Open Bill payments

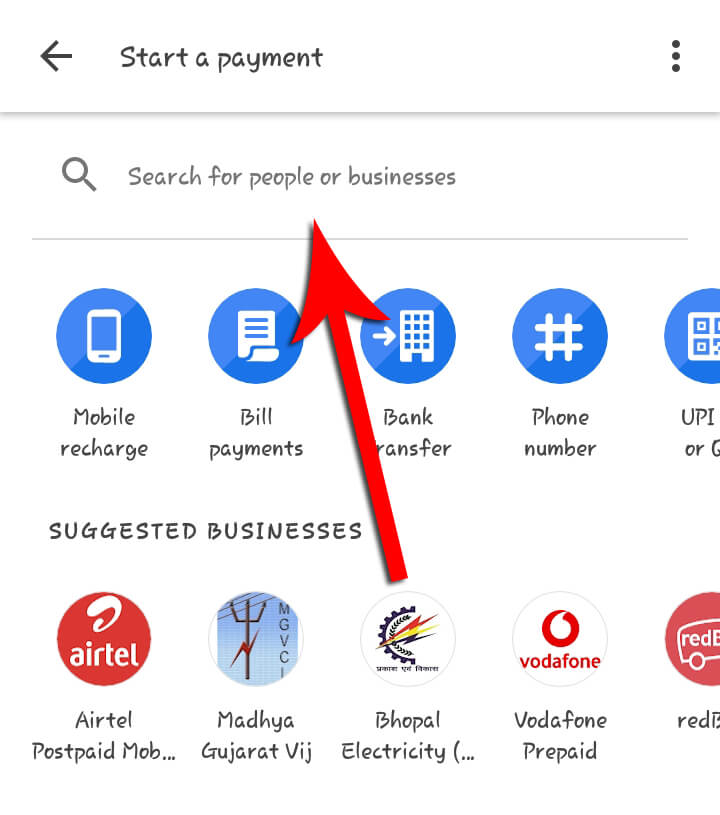pyautogui.click(x=255, y=337)
